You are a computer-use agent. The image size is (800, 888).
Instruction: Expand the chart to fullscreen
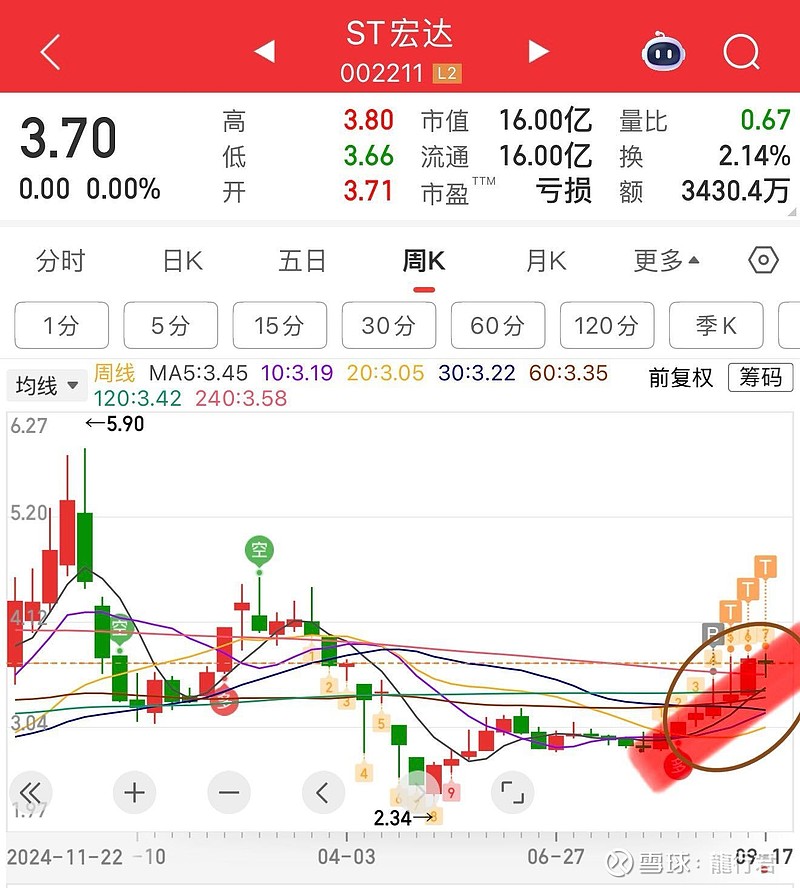512,793
